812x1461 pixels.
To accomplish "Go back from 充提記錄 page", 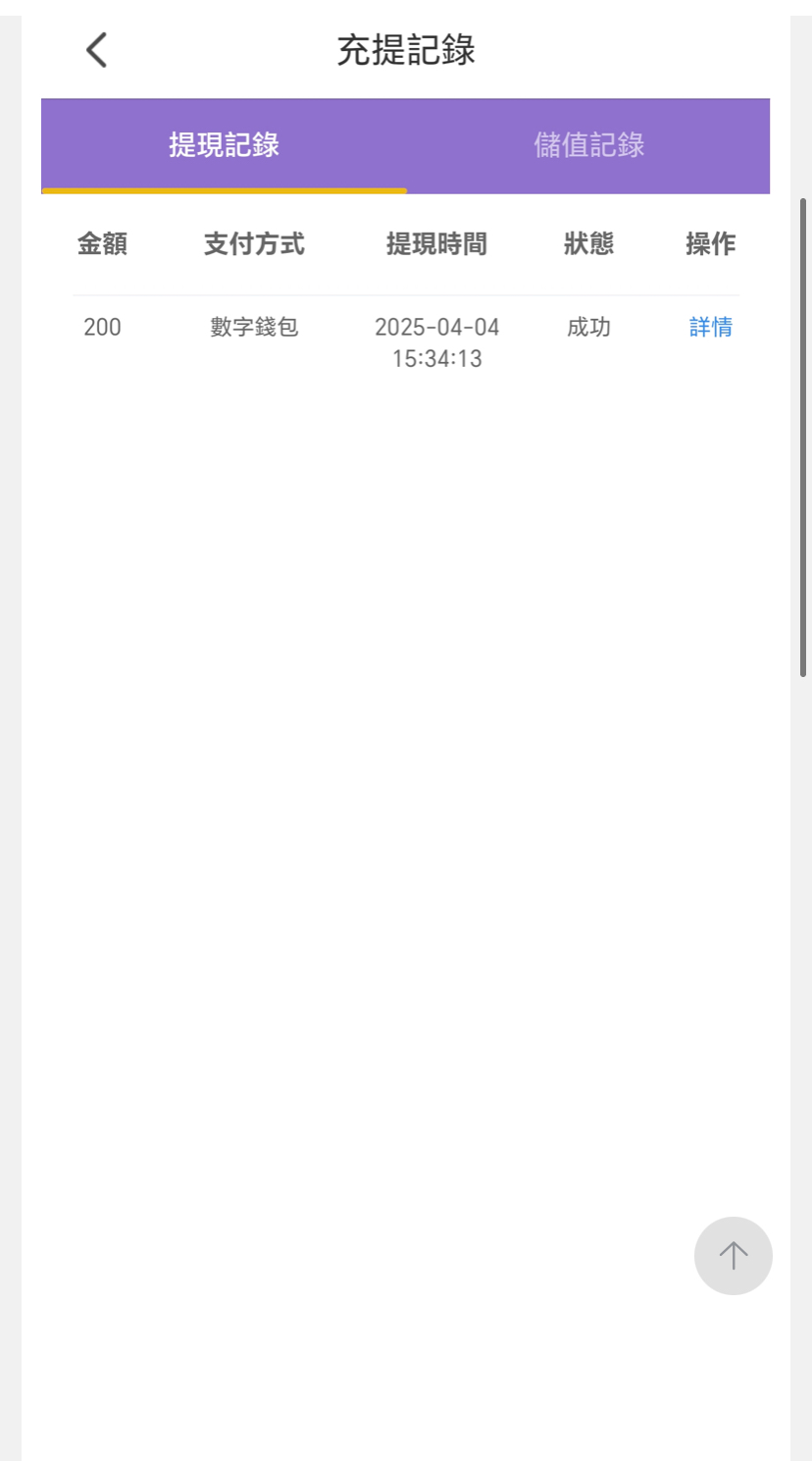I will tap(96, 50).
